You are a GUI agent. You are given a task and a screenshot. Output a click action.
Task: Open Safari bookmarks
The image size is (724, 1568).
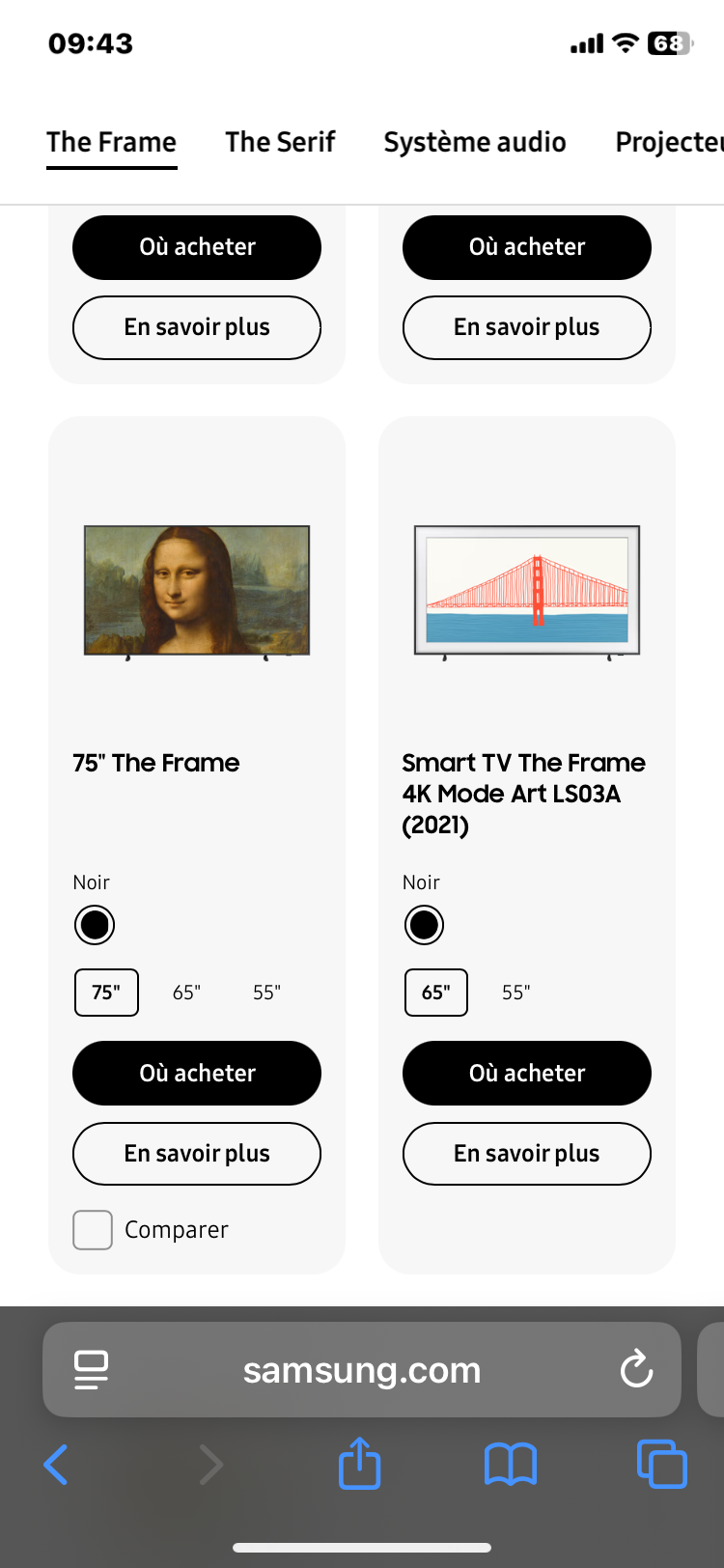[x=510, y=1465]
